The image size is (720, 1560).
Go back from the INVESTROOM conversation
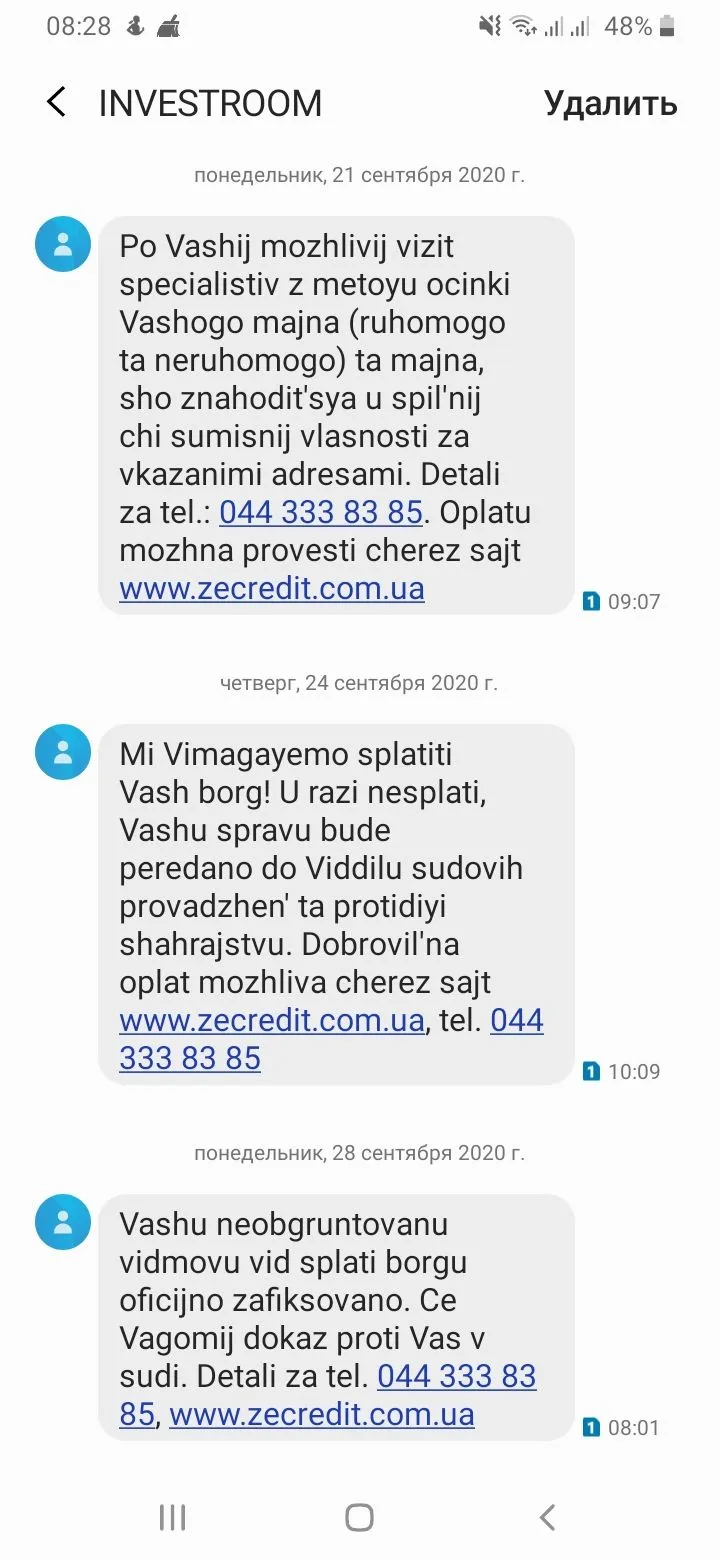pos(56,102)
